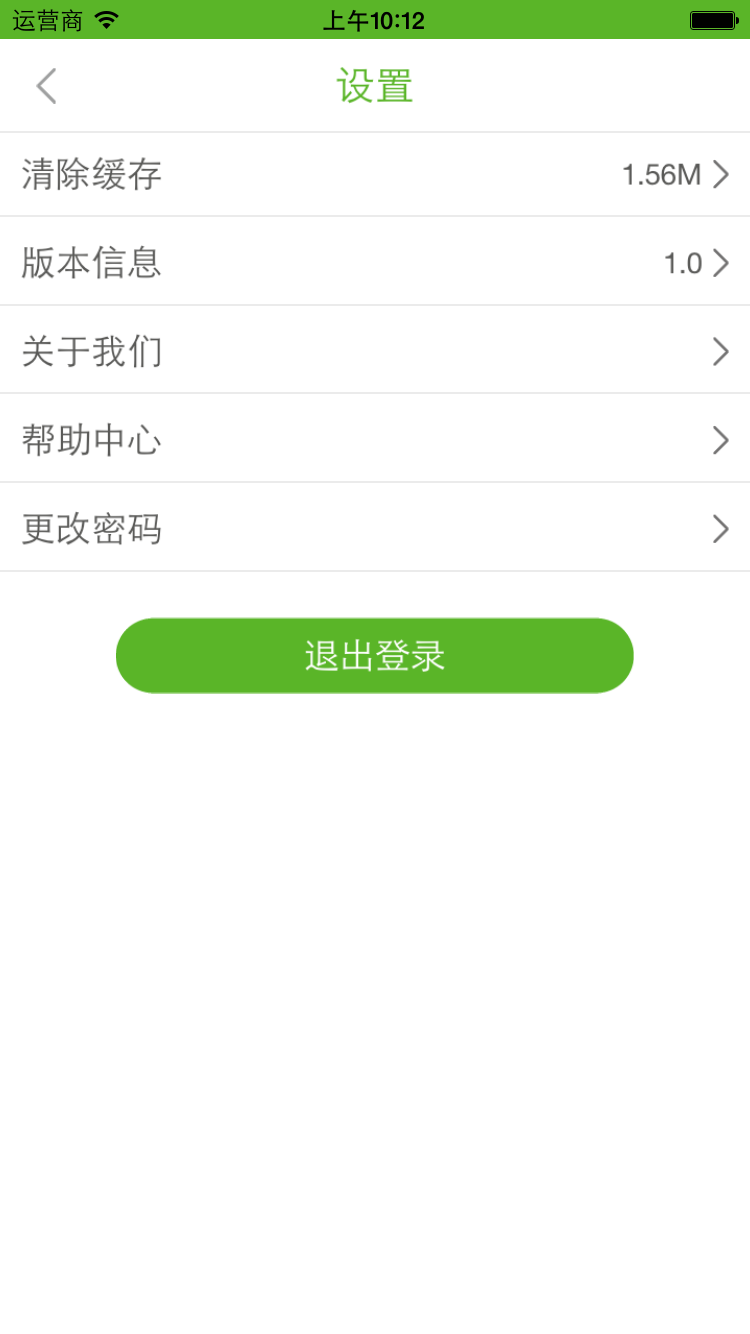Image resolution: width=750 pixels, height=1334 pixels.
Task: Click the time display 上午10:12
Action: pyautogui.click(x=374, y=18)
